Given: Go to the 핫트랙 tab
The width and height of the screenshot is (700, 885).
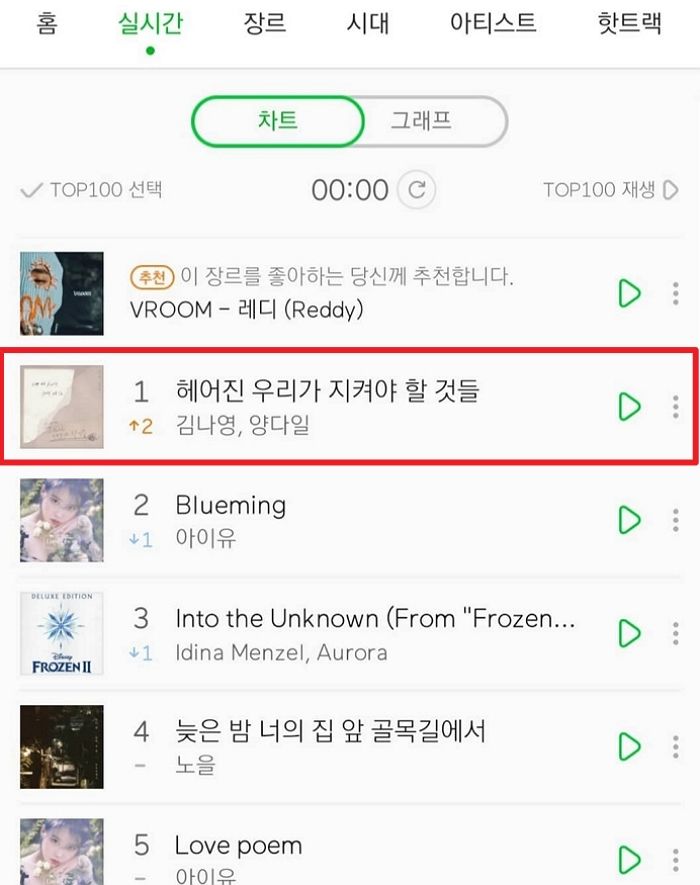Looking at the screenshot, I should click(x=629, y=23).
